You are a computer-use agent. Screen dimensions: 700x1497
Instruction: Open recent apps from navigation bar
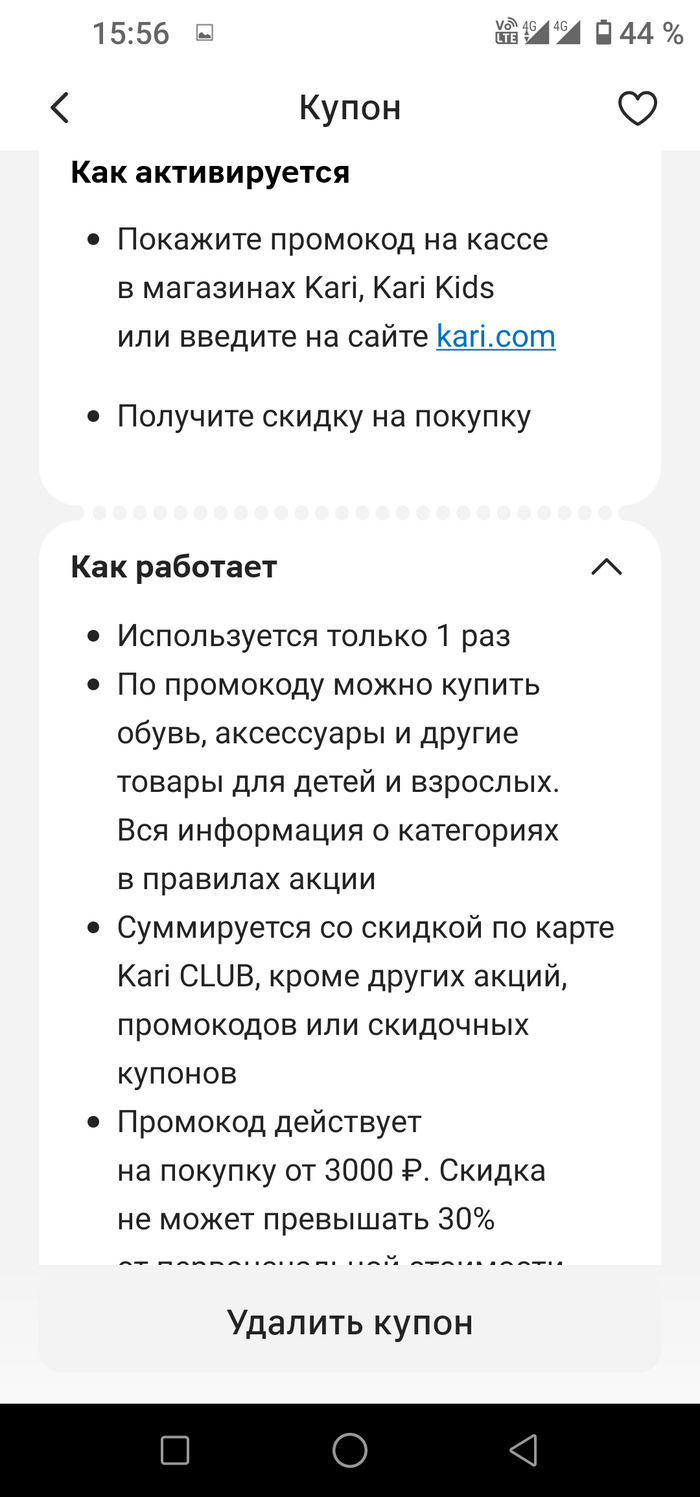pos(175,1450)
